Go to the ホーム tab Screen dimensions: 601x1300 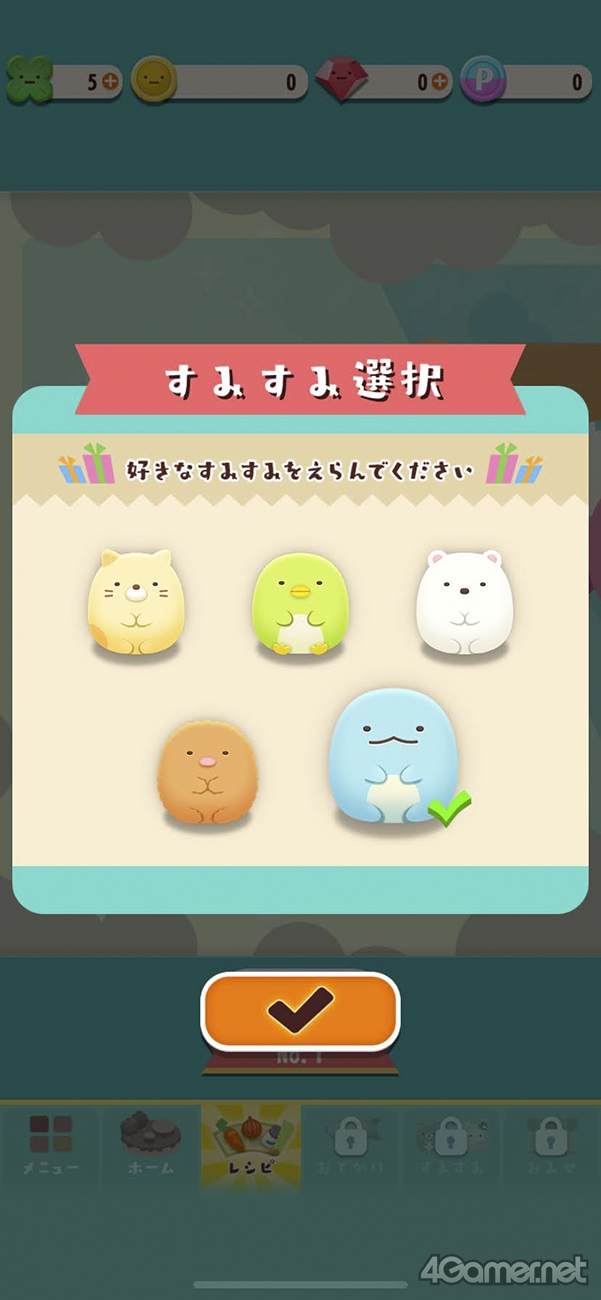151,1145
